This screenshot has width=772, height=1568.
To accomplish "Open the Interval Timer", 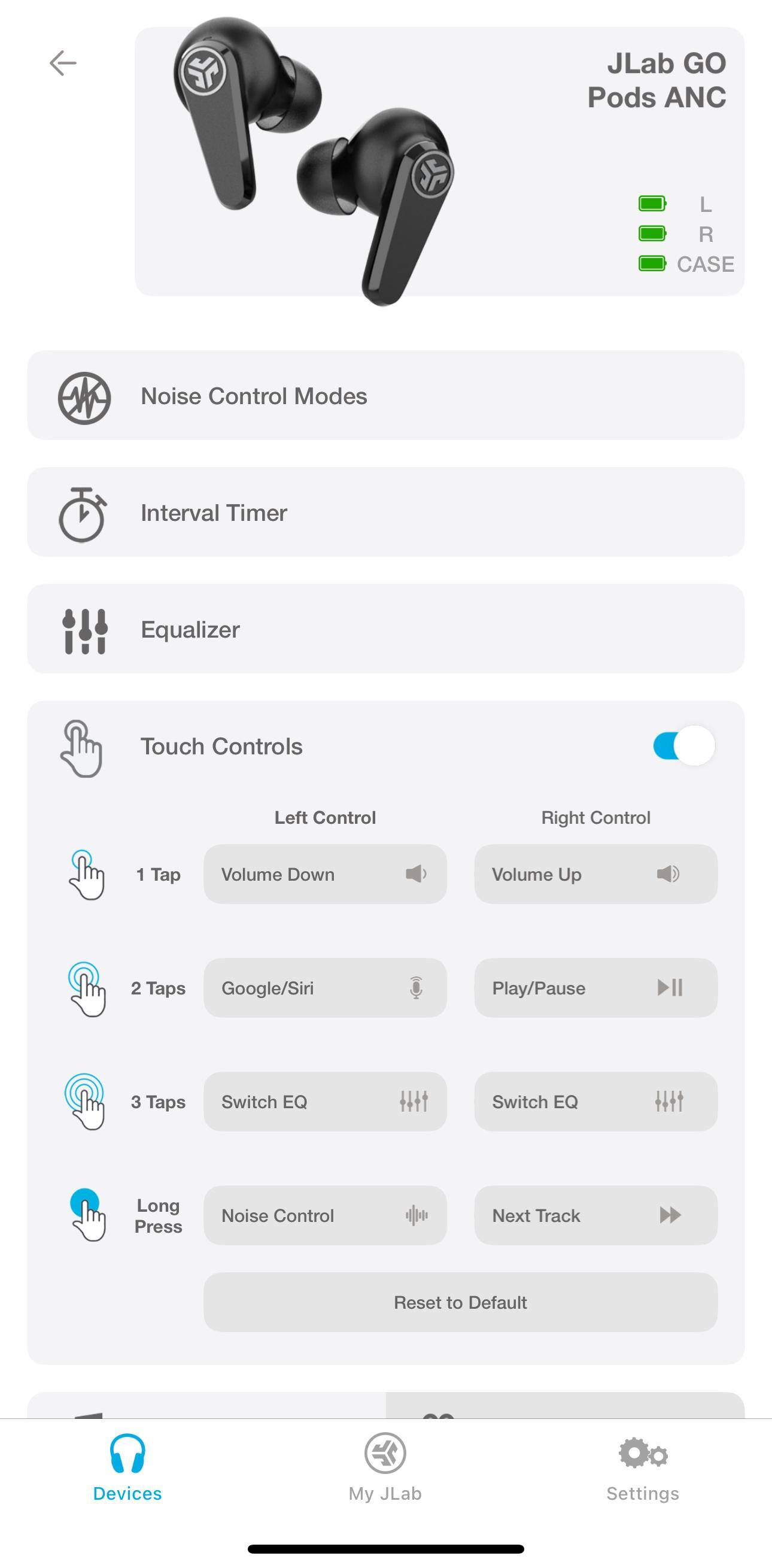I will (x=385, y=512).
